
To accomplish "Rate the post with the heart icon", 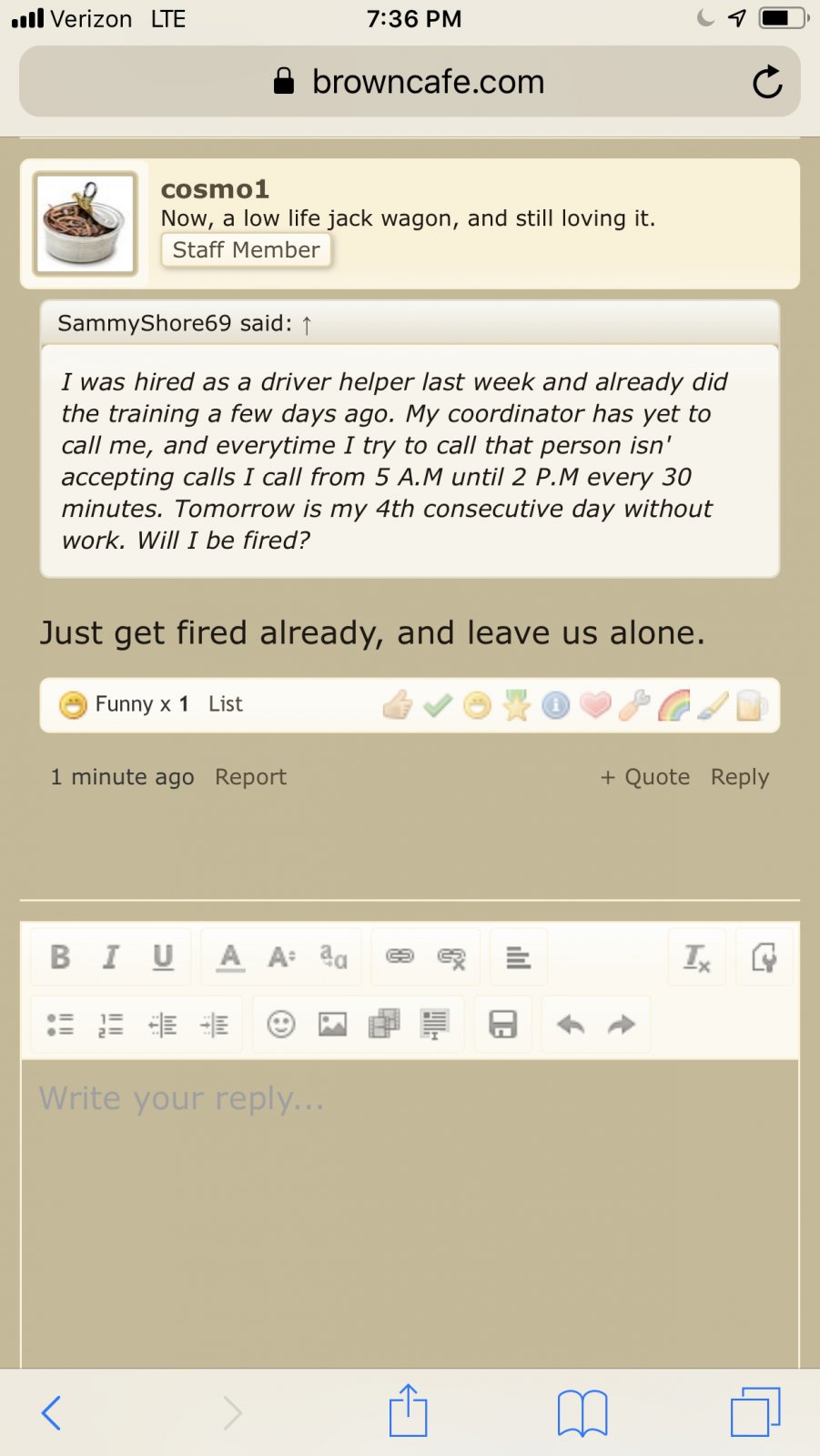I will pyautogui.click(x=595, y=705).
